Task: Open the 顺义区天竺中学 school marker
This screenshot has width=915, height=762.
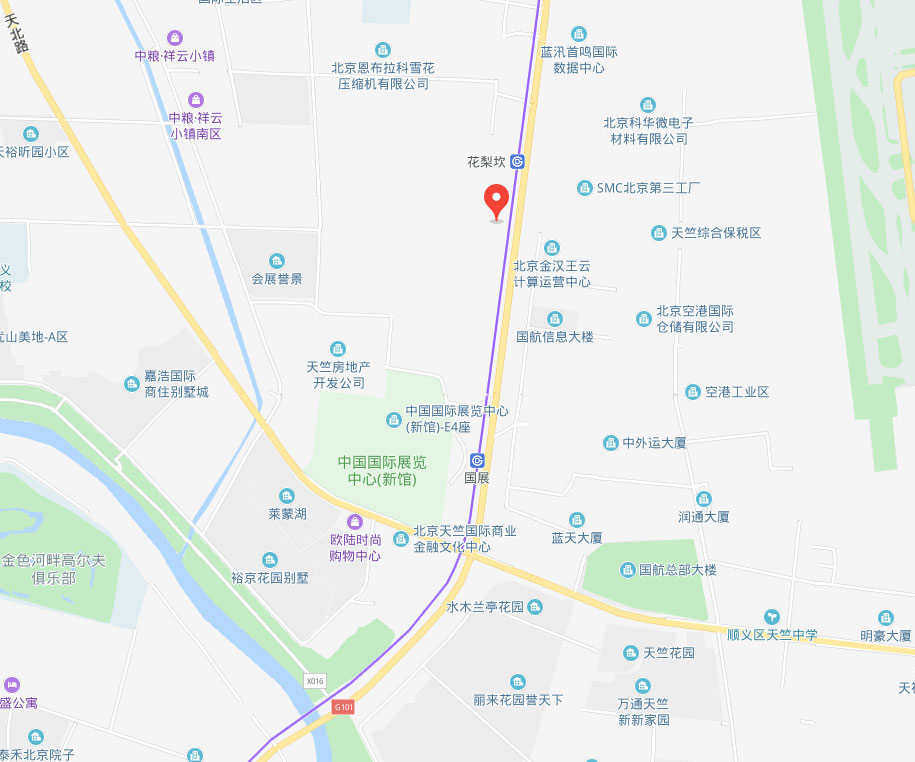Action: point(771,617)
